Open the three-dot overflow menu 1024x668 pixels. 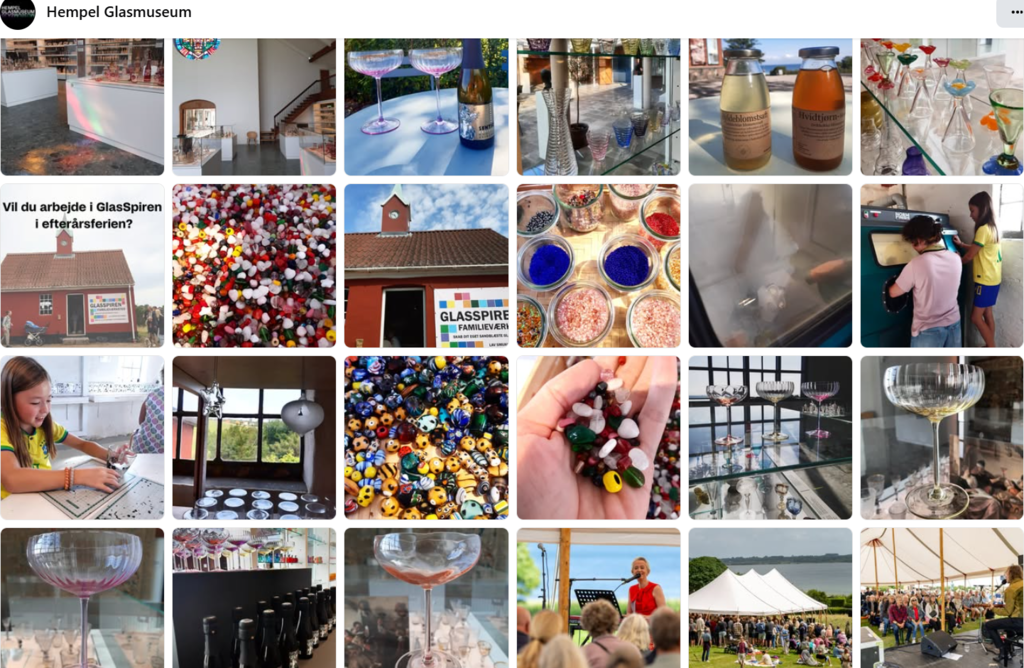point(1010,13)
